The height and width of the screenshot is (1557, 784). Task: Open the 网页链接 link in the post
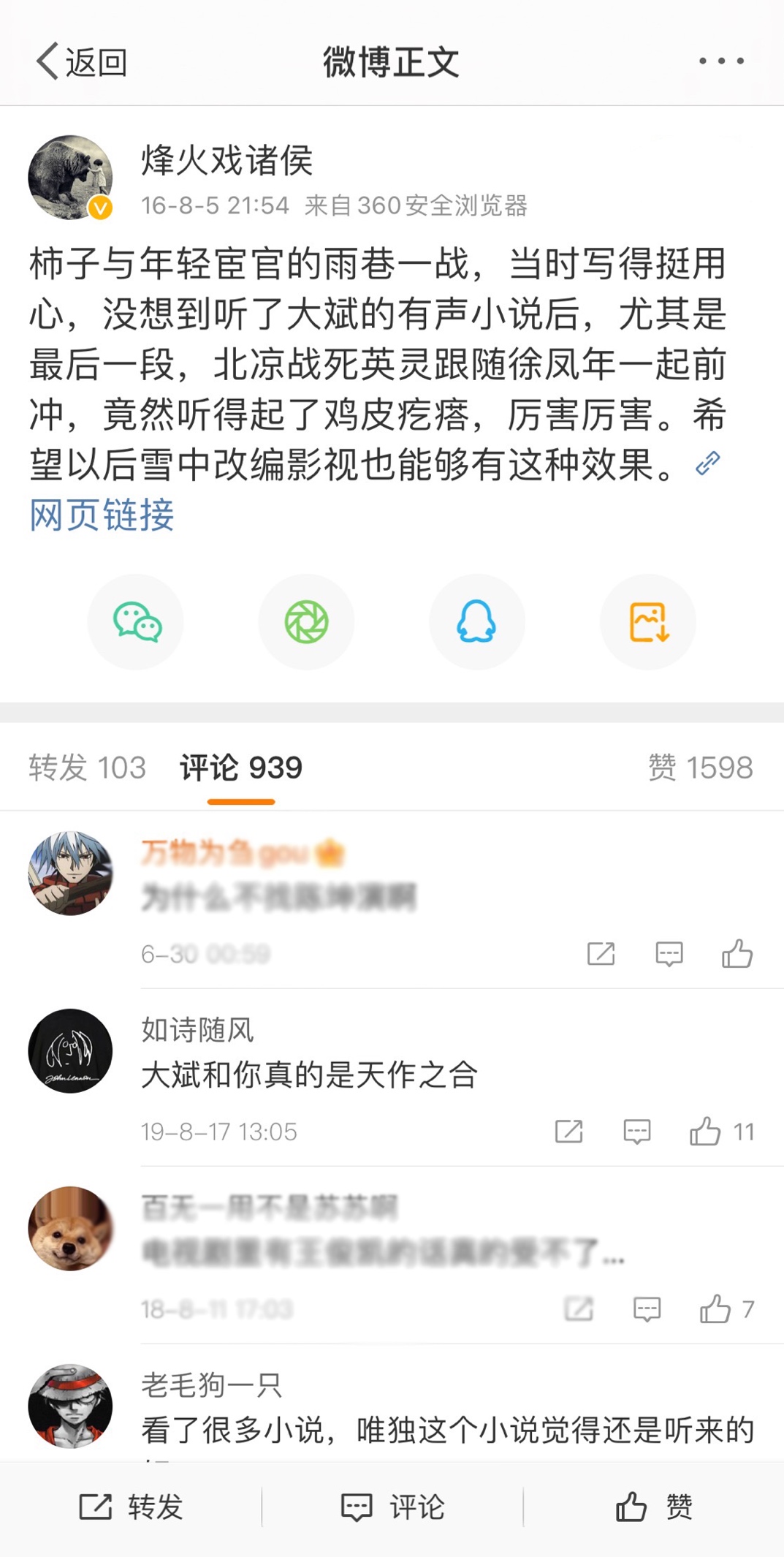102,515
